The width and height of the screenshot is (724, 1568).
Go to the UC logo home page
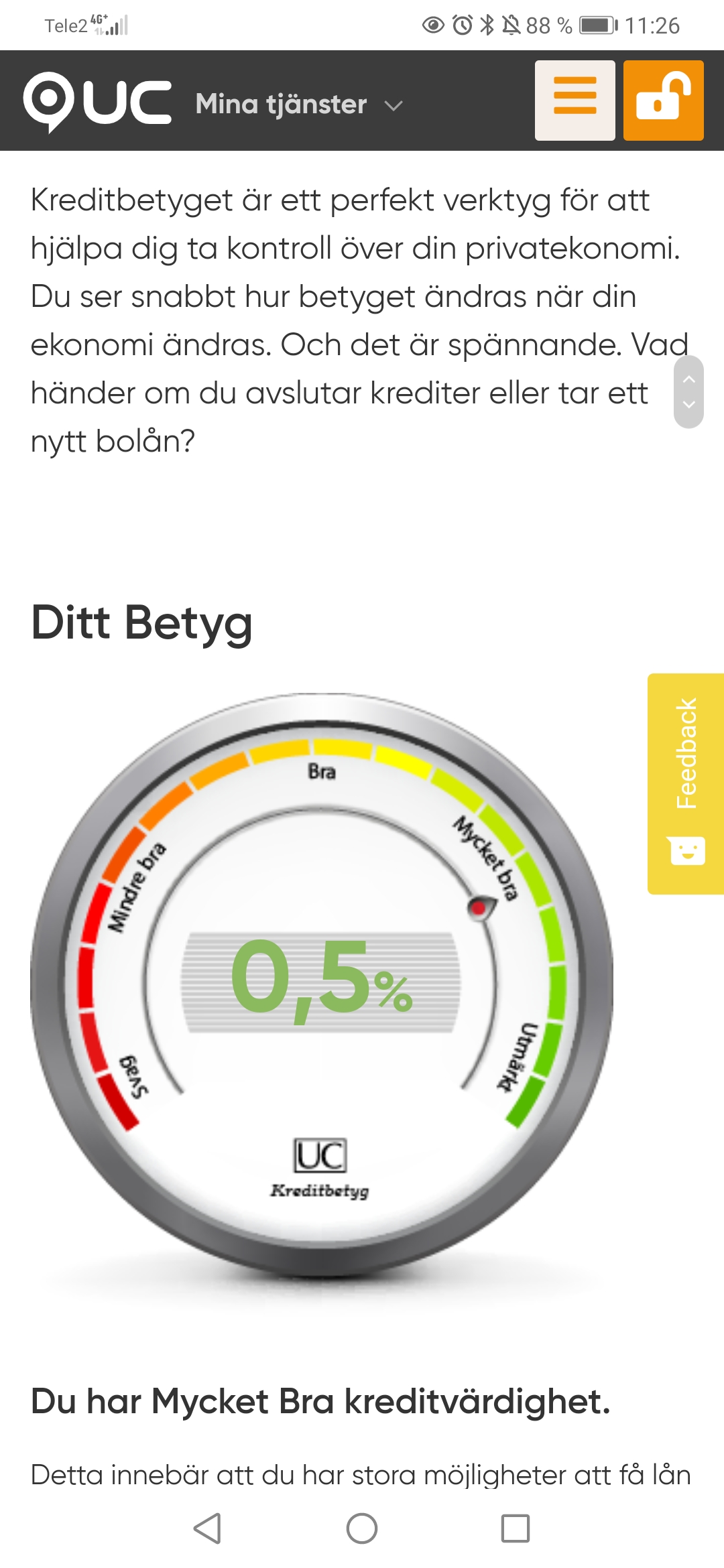coord(98,102)
